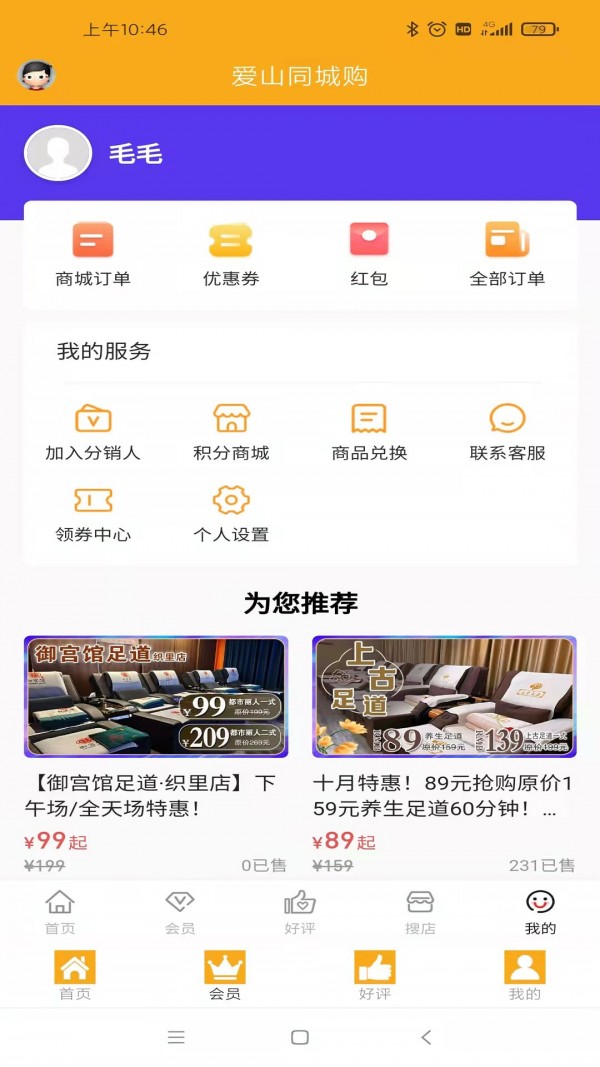This screenshot has height=1067, width=600.
Task: Open the 积分商城 points mall
Action: pos(231,431)
